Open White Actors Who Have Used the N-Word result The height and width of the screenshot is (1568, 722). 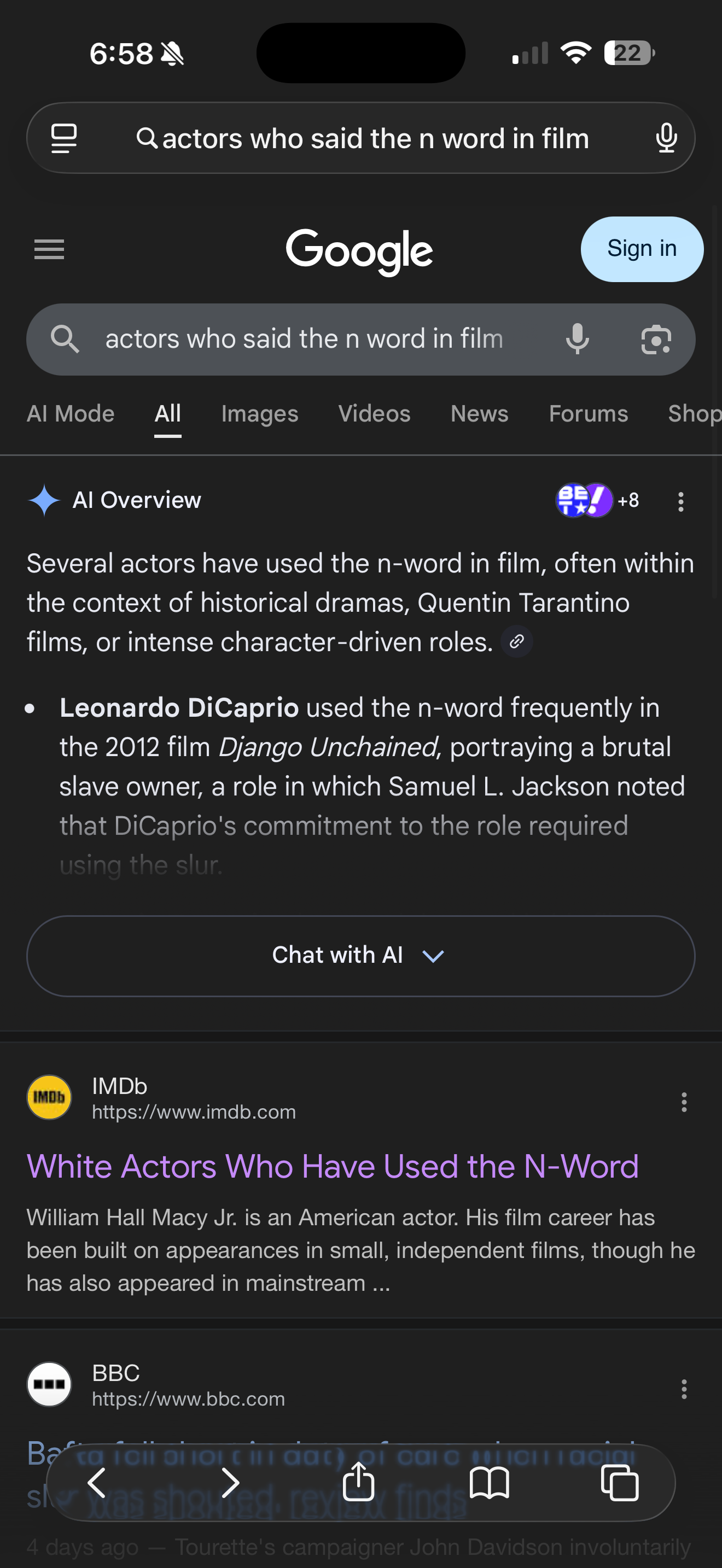[x=333, y=1166]
